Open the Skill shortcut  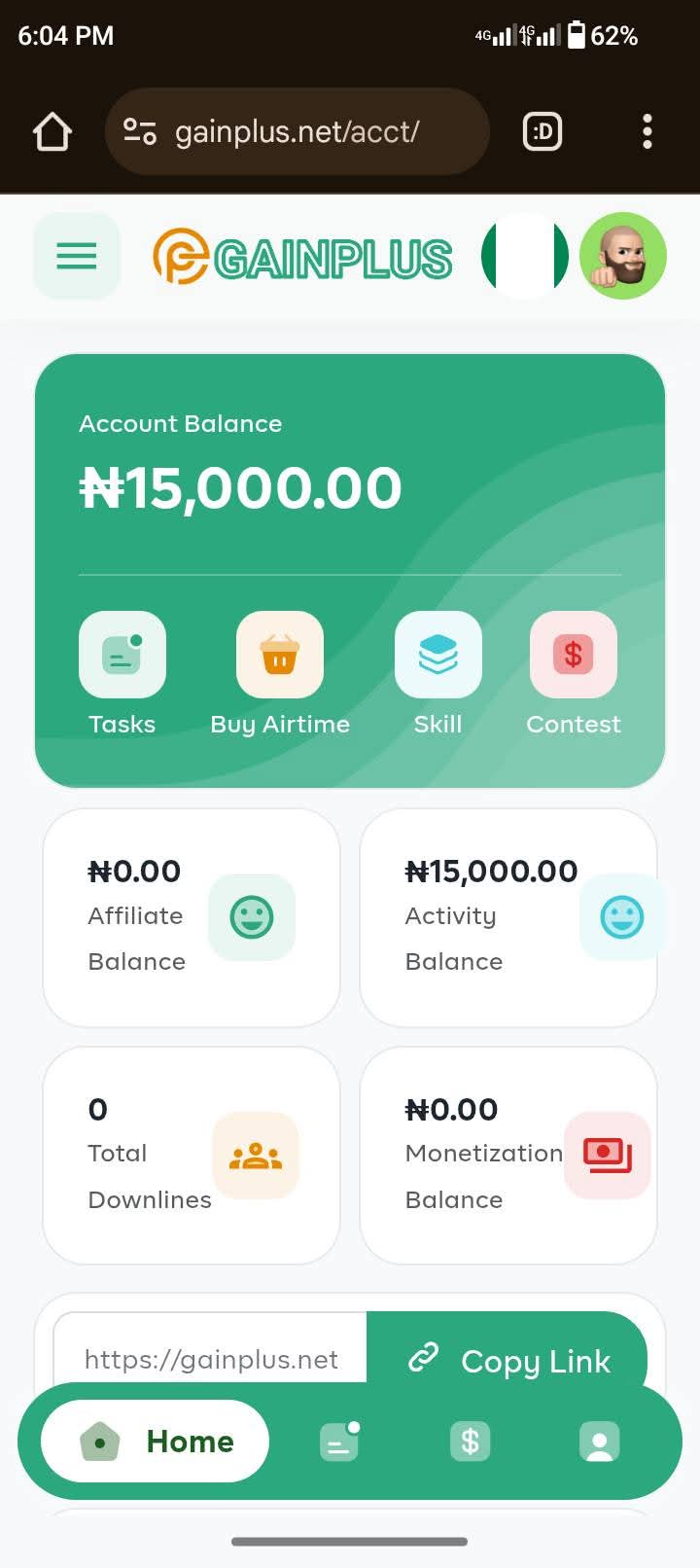pos(438,655)
